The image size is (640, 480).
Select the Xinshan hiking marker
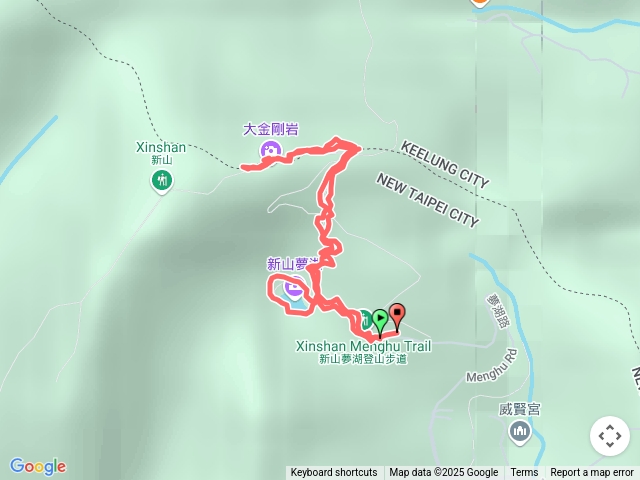[162, 180]
